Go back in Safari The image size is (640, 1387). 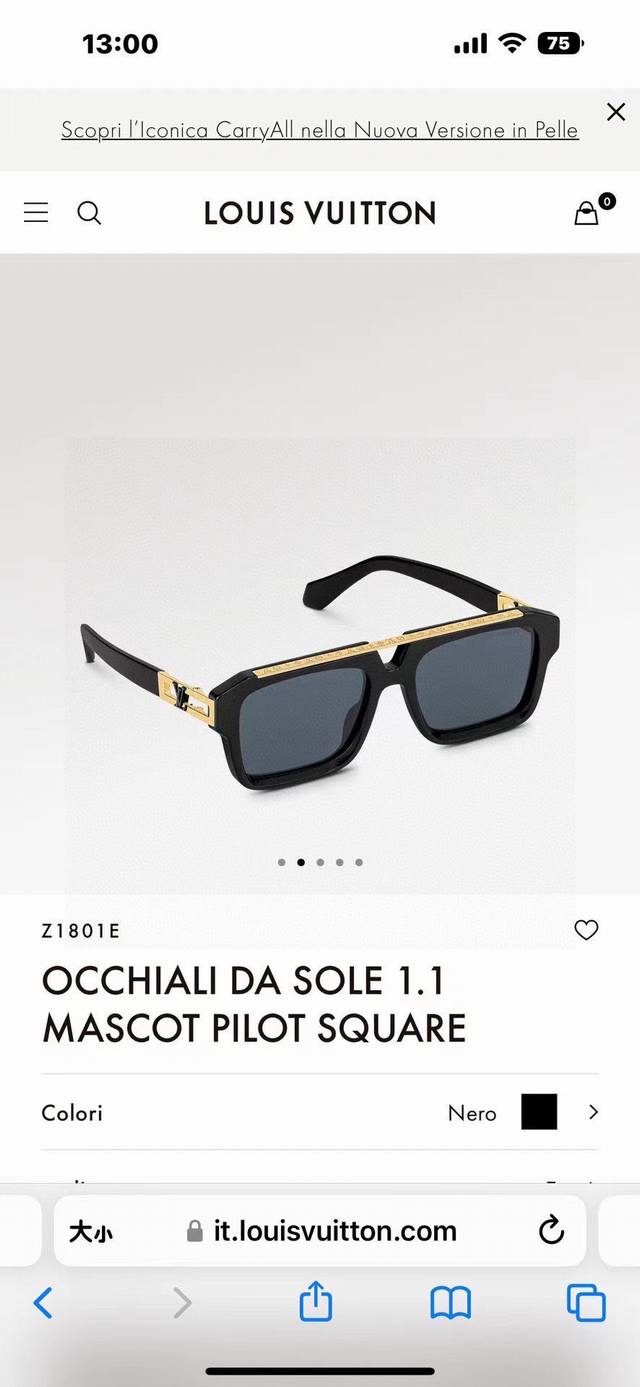[43, 1302]
